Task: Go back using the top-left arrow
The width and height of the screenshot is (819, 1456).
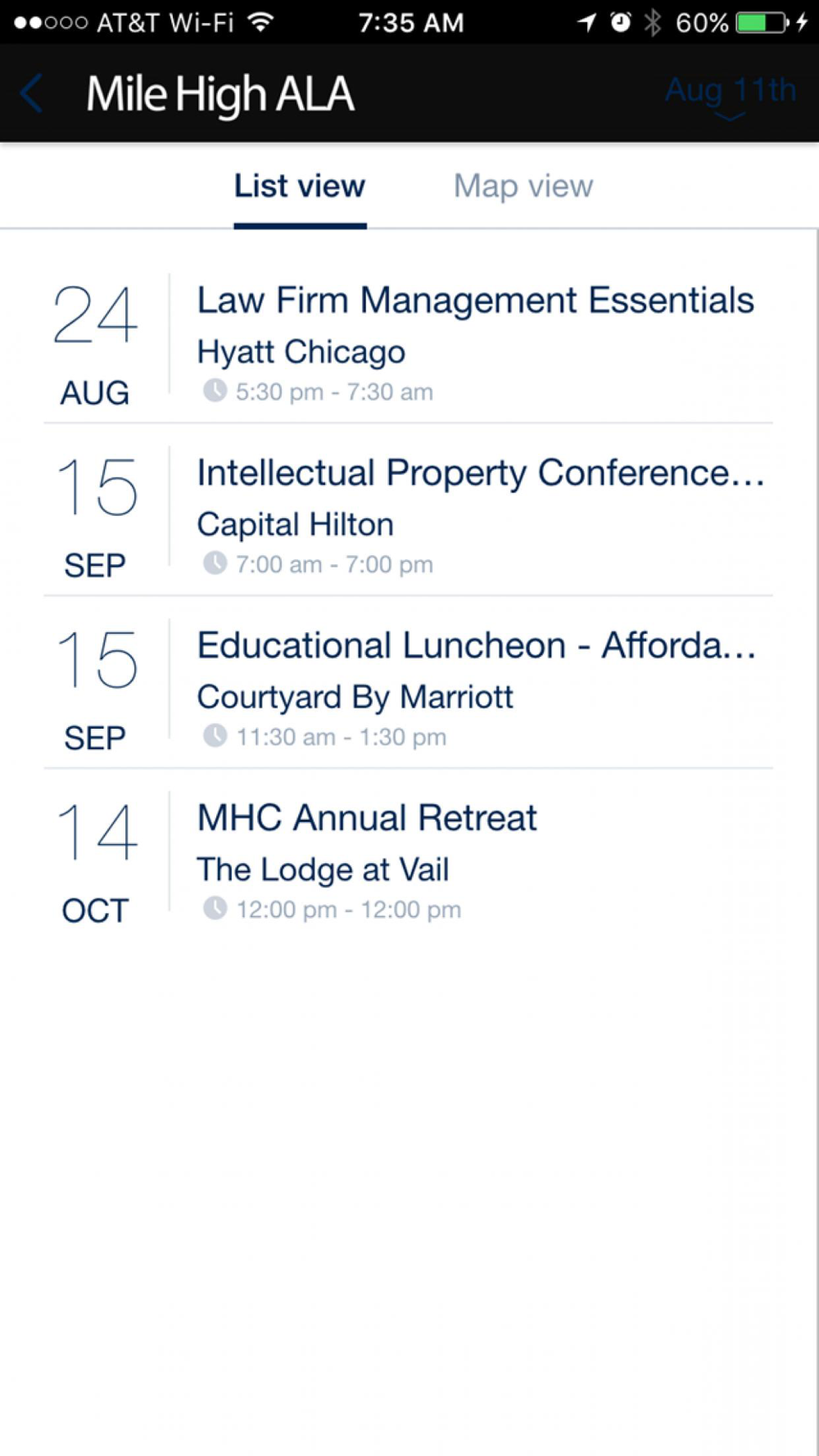Action: point(31,93)
